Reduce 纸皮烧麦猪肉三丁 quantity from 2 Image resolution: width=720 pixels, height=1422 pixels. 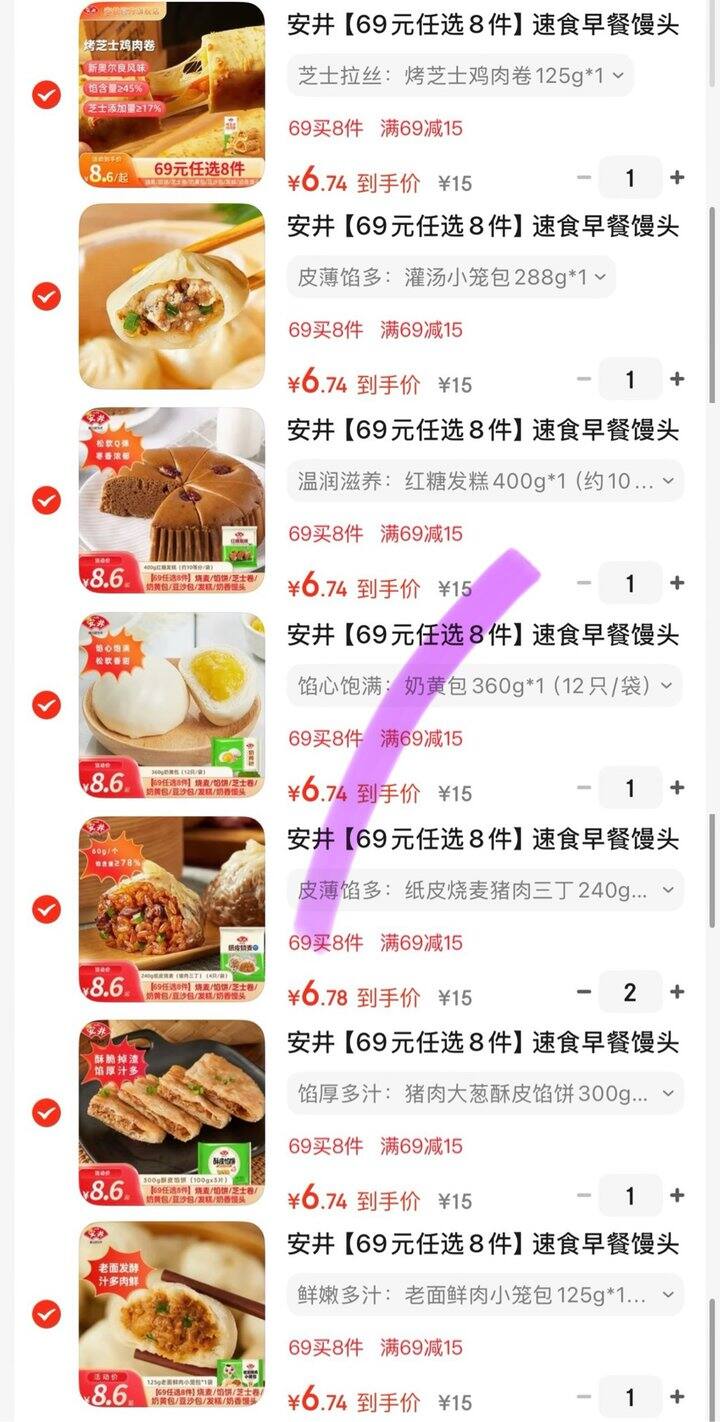pyautogui.click(x=584, y=992)
